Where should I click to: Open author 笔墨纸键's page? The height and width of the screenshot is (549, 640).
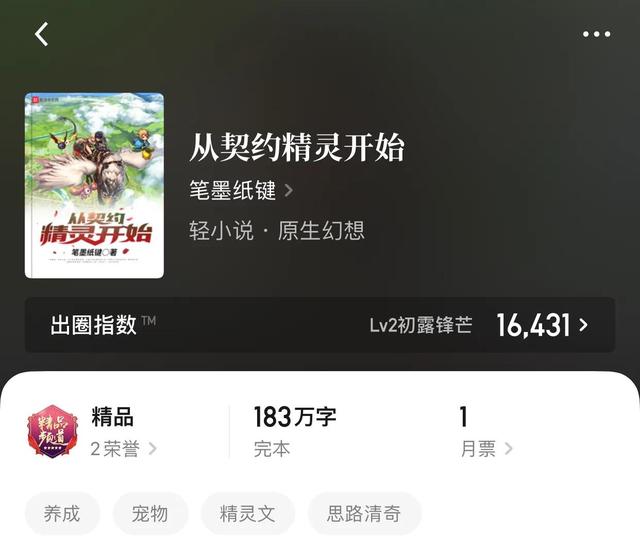tap(241, 190)
